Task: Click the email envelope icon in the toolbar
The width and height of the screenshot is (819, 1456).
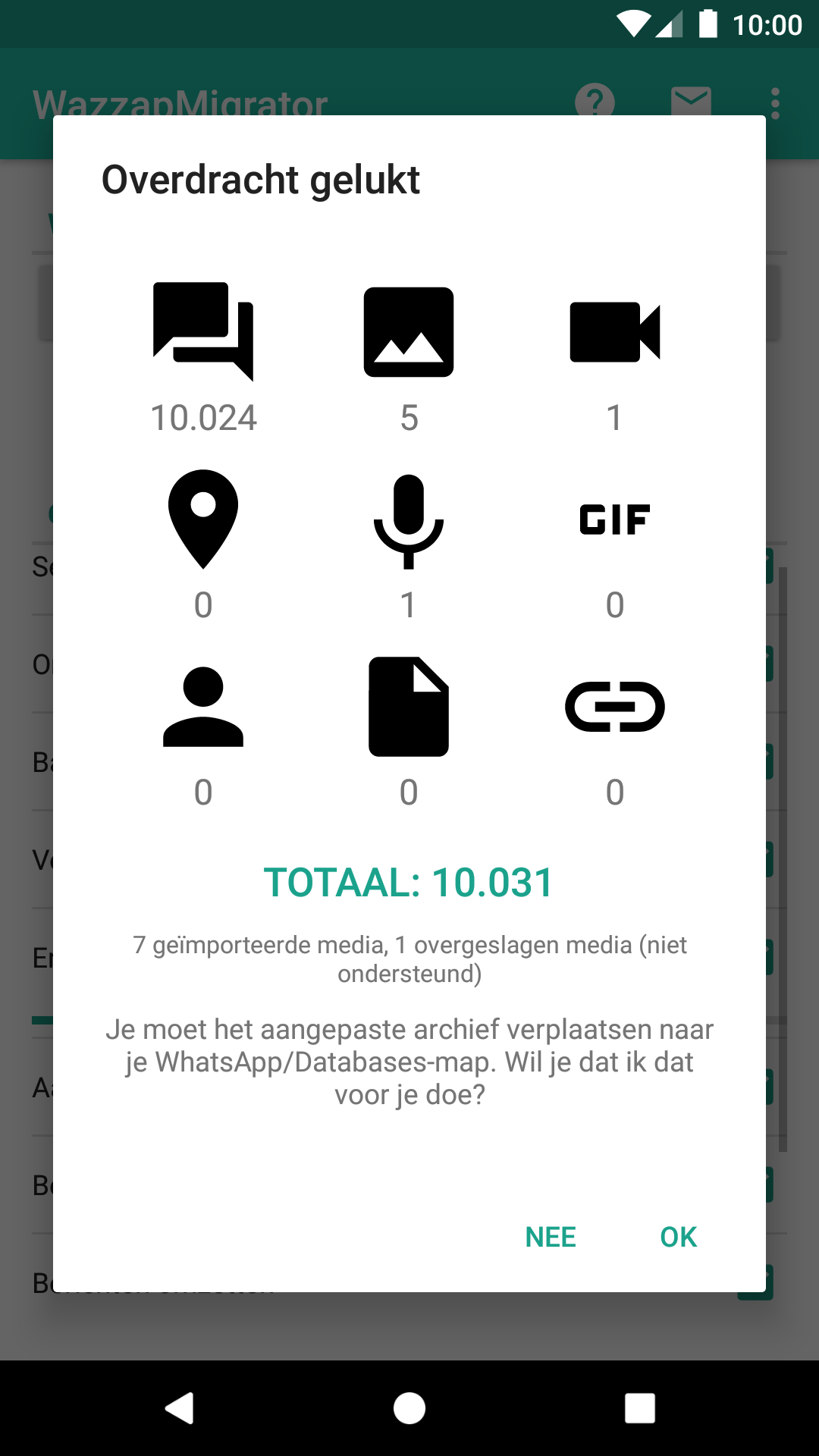Action: point(690,101)
